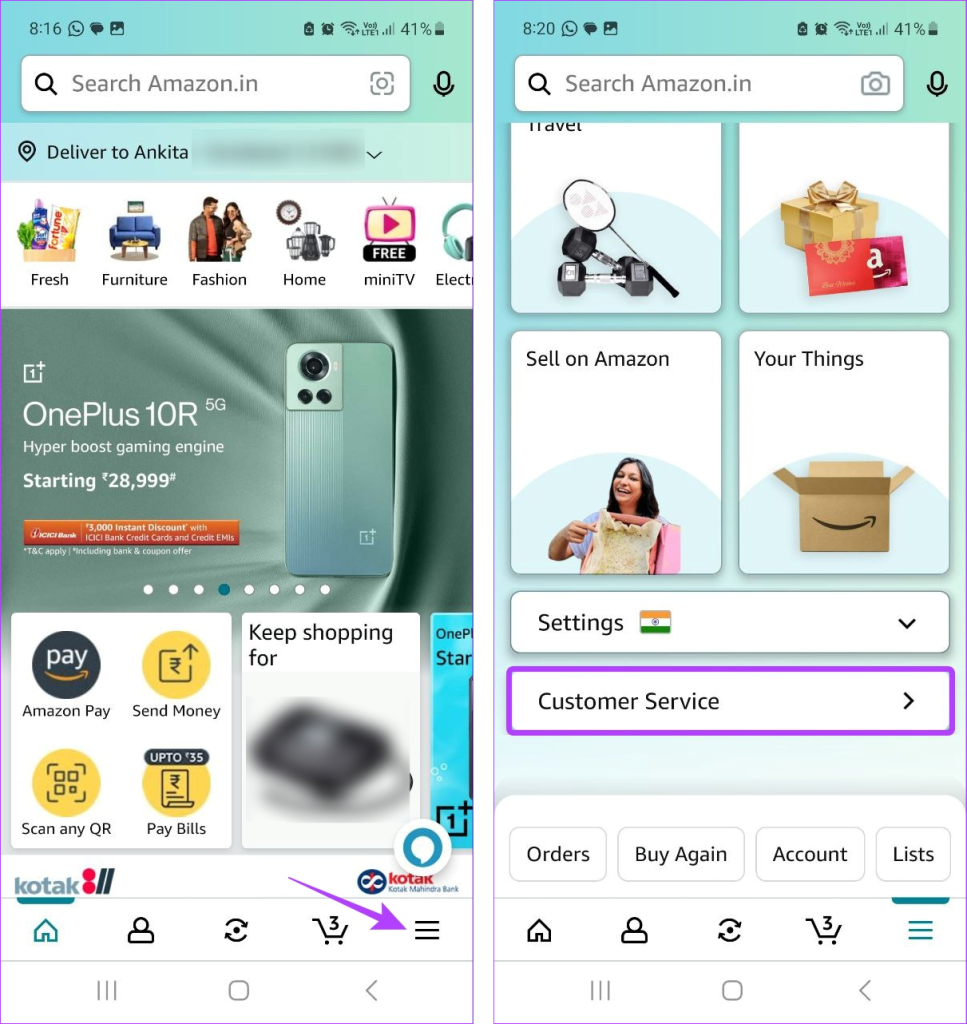
Task: Open the Sell on Amazon card
Action: coord(616,452)
